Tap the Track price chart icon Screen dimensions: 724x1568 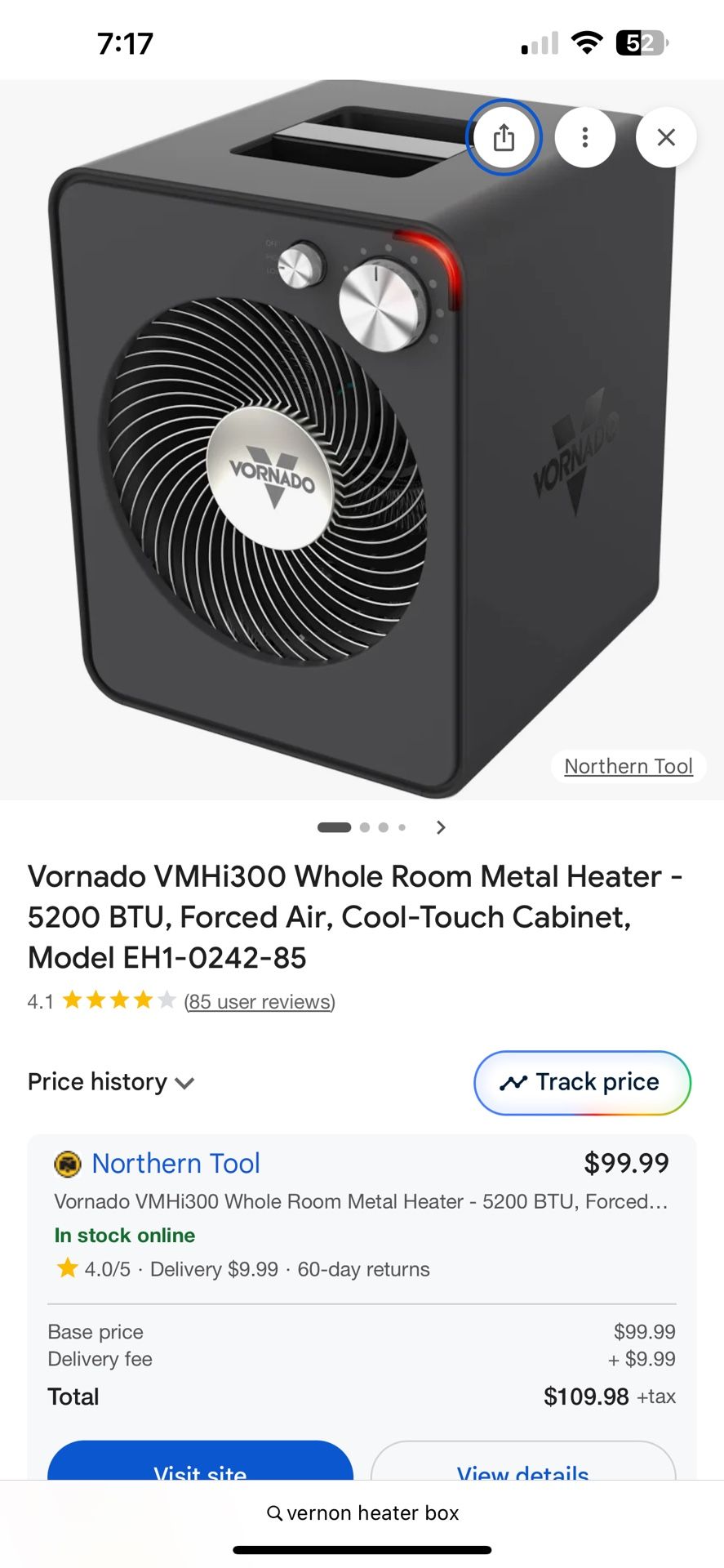513,1082
